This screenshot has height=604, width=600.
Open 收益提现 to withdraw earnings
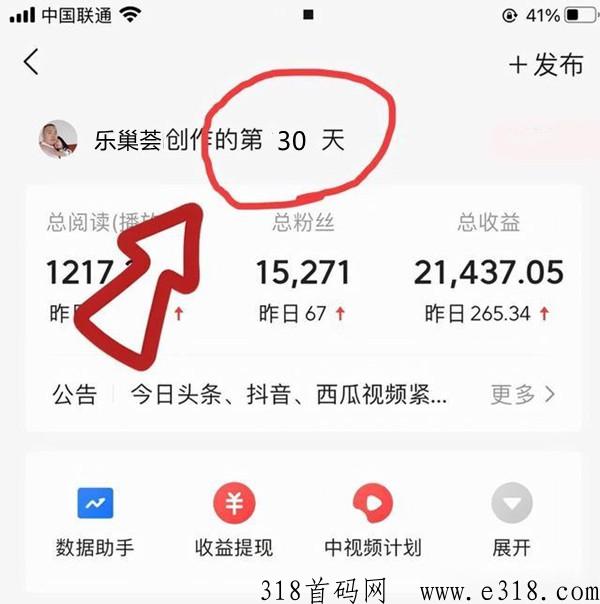pyautogui.click(x=233, y=520)
